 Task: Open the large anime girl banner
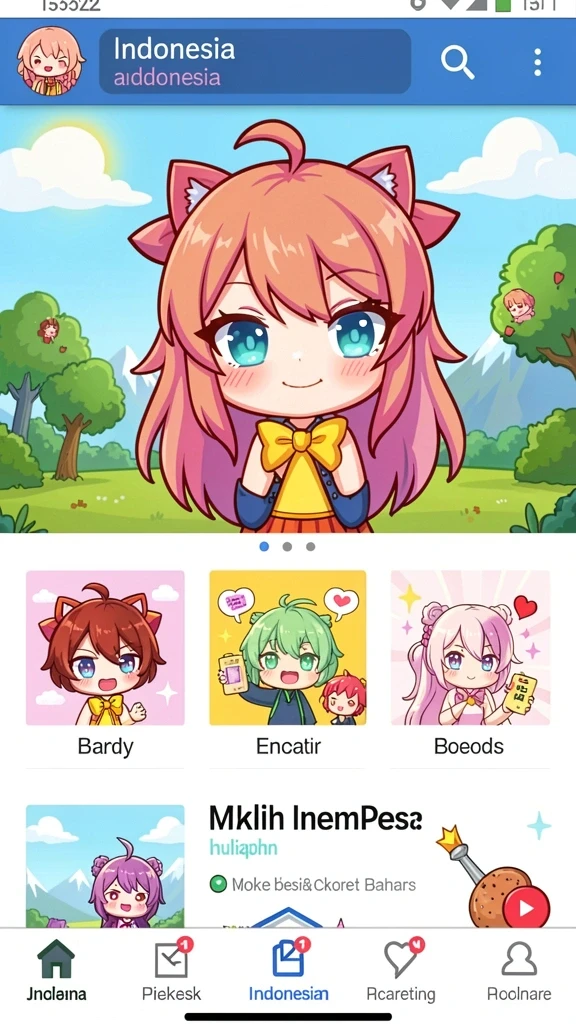(288, 320)
